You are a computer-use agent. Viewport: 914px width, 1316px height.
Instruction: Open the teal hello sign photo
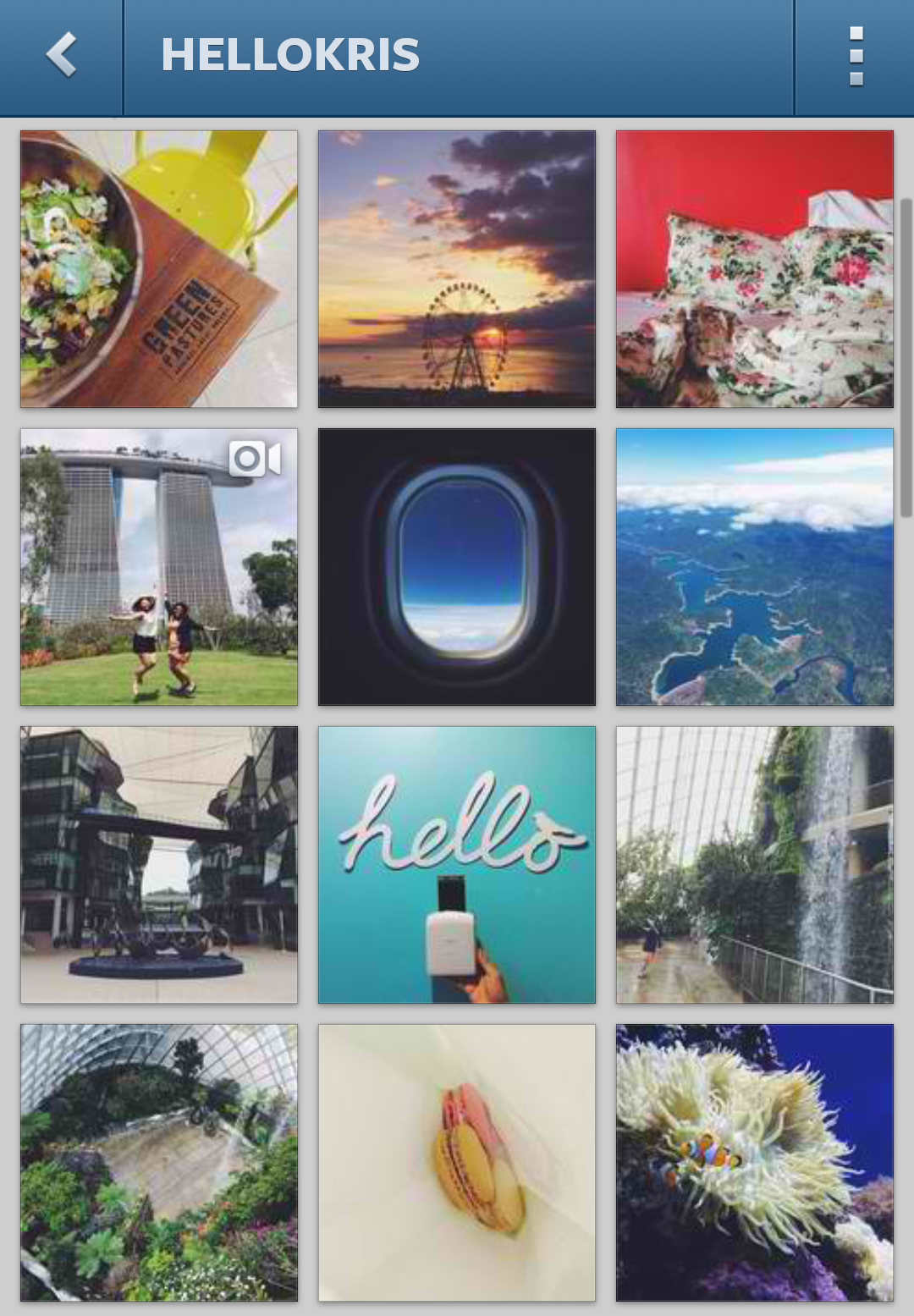tap(457, 865)
